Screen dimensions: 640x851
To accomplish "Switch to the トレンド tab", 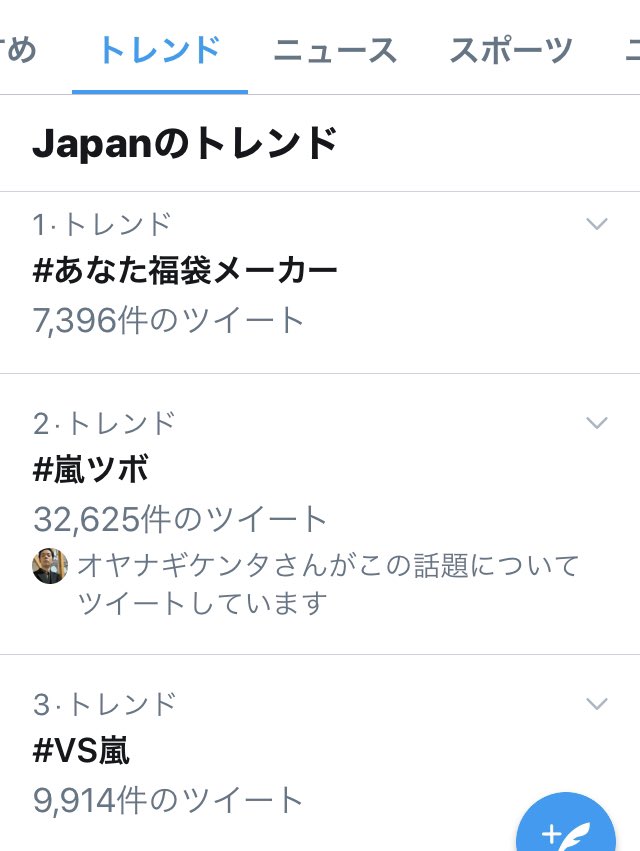I will point(160,50).
